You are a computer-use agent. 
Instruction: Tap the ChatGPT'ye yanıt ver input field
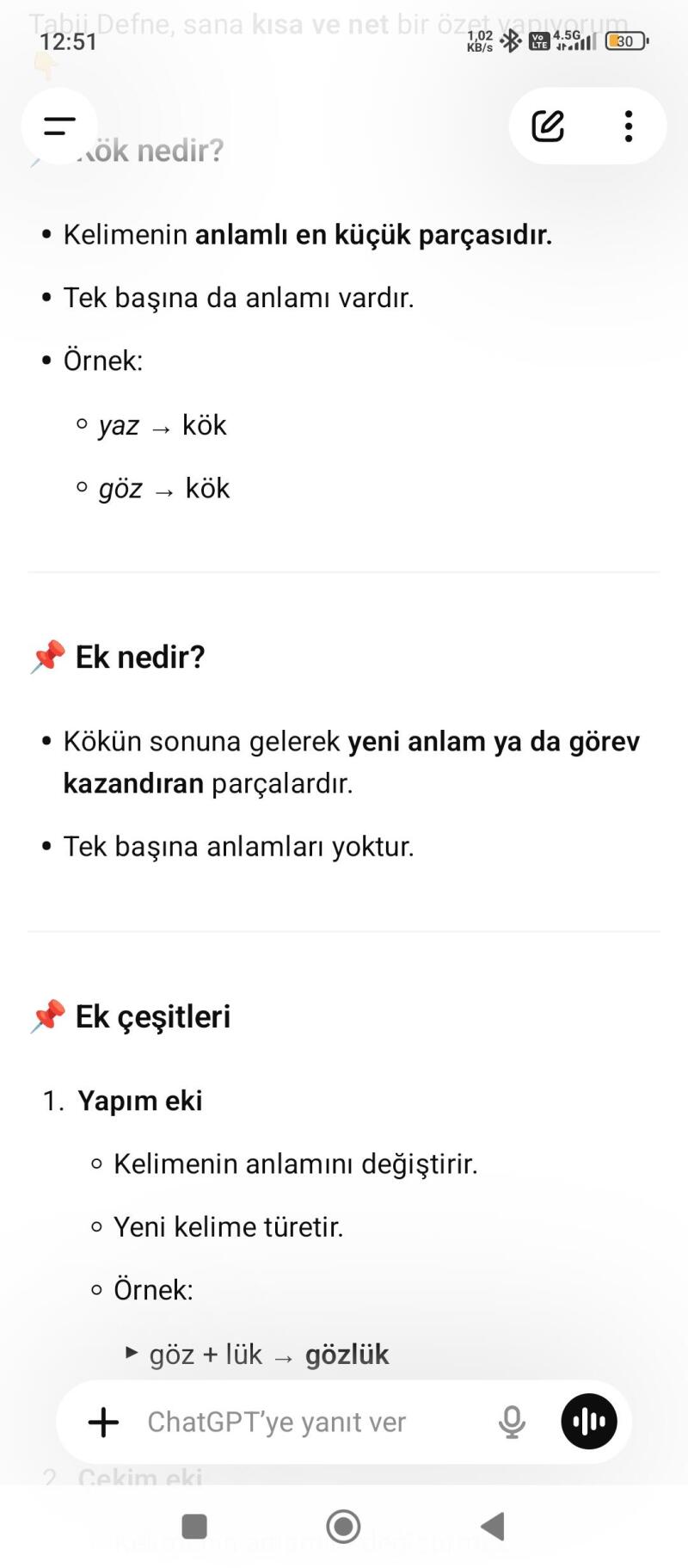(x=277, y=1422)
